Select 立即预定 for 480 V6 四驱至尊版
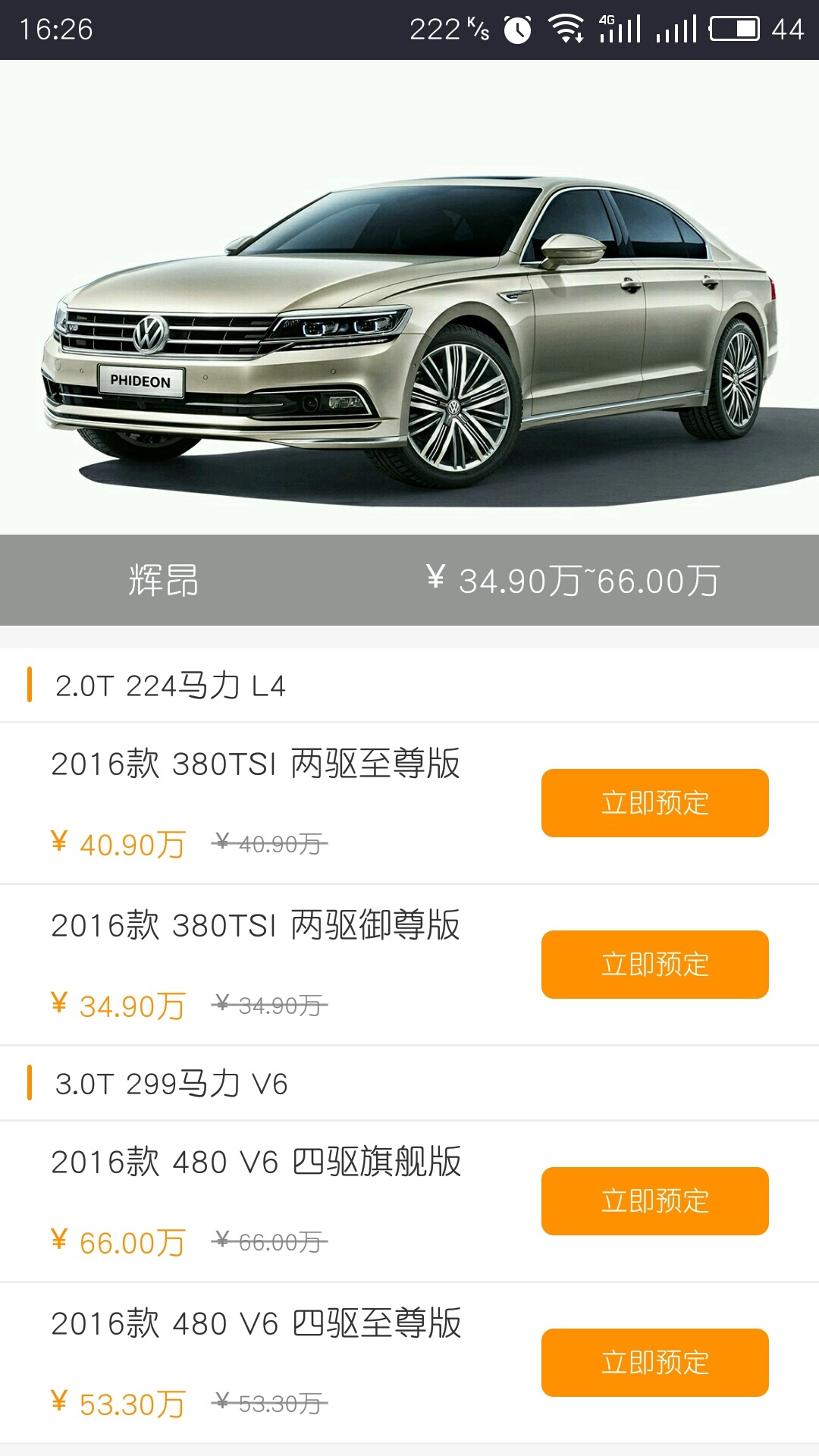 point(654,1363)
